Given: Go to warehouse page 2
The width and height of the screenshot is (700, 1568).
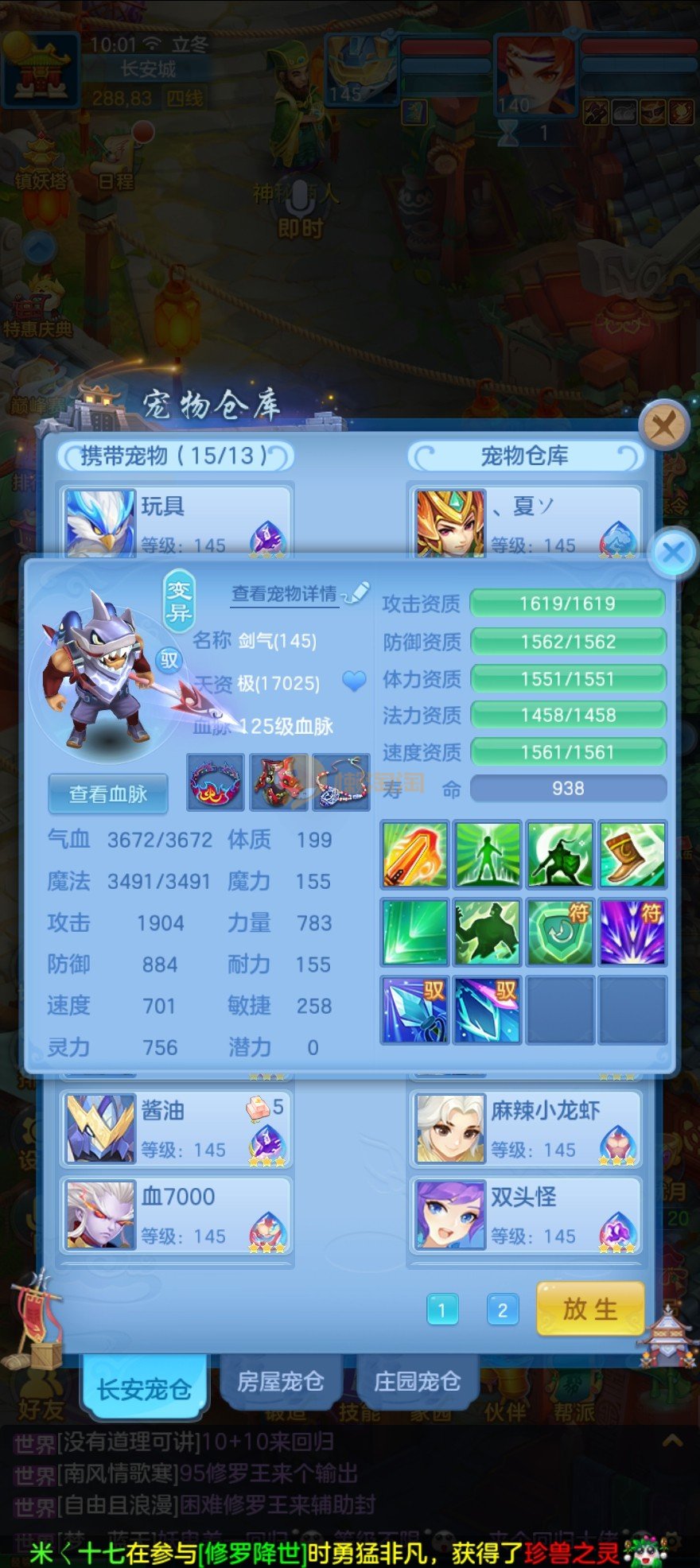Looking at the screenshot, I should [502, 1310].
